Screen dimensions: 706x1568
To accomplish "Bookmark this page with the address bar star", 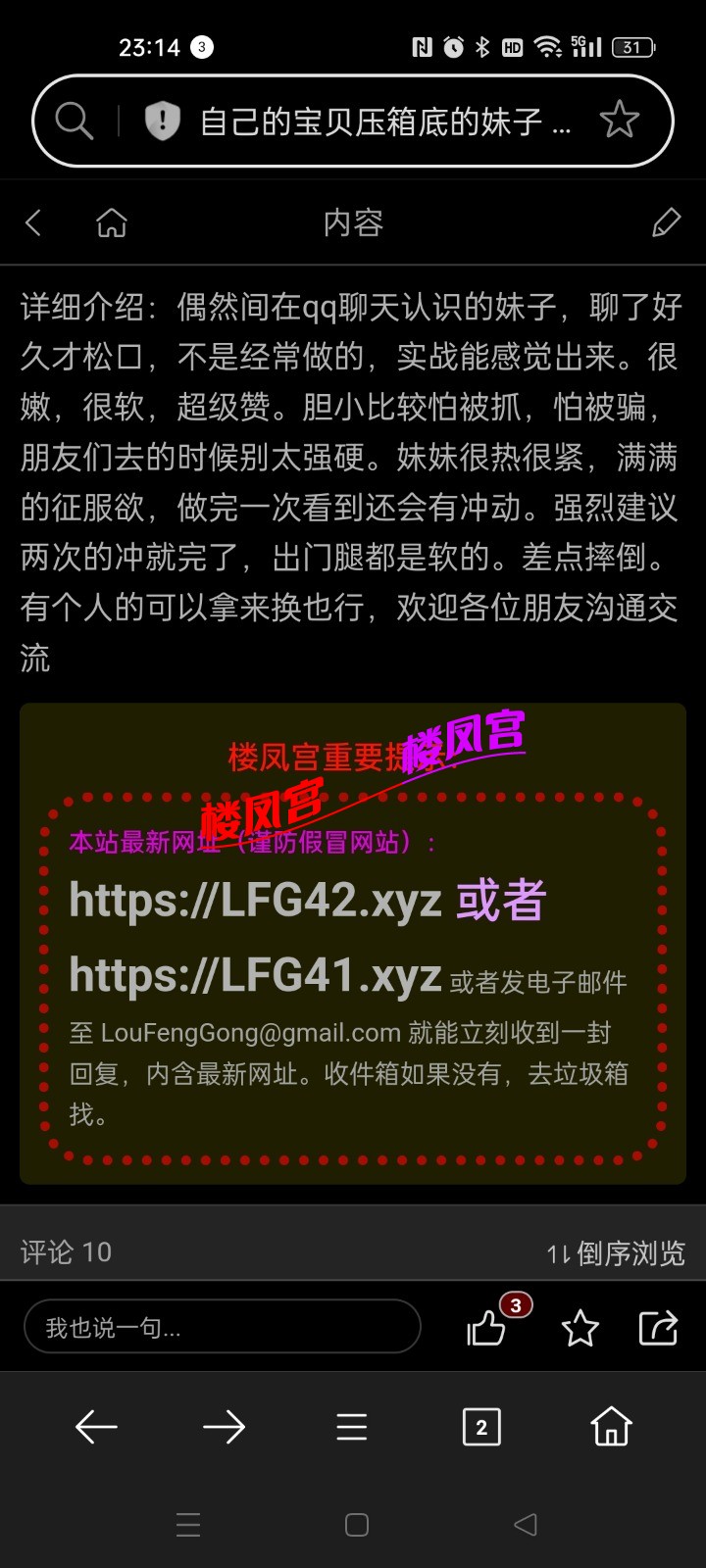I will 620,121.
